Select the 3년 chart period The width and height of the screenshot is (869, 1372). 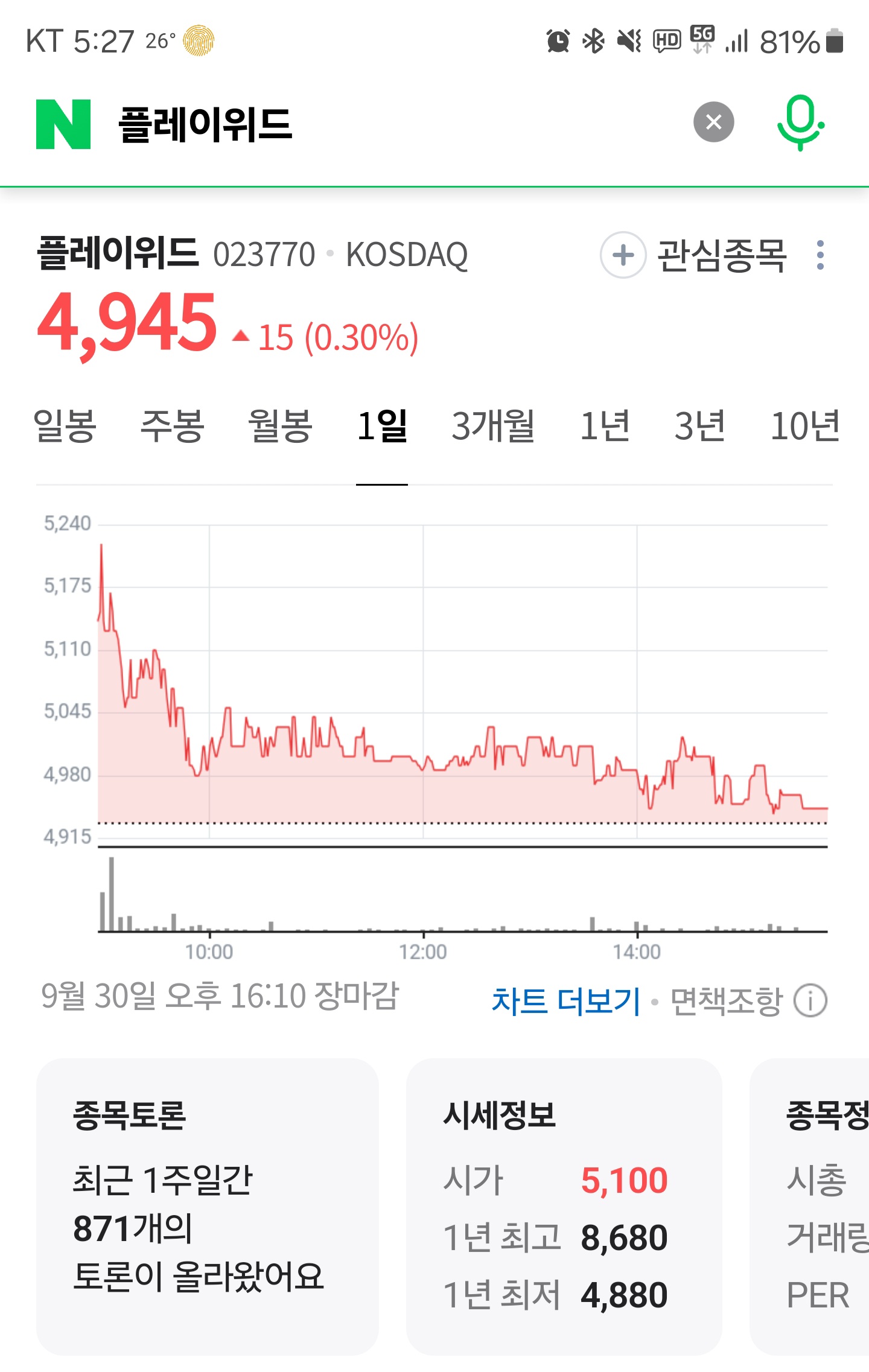(x=699, y=426)
